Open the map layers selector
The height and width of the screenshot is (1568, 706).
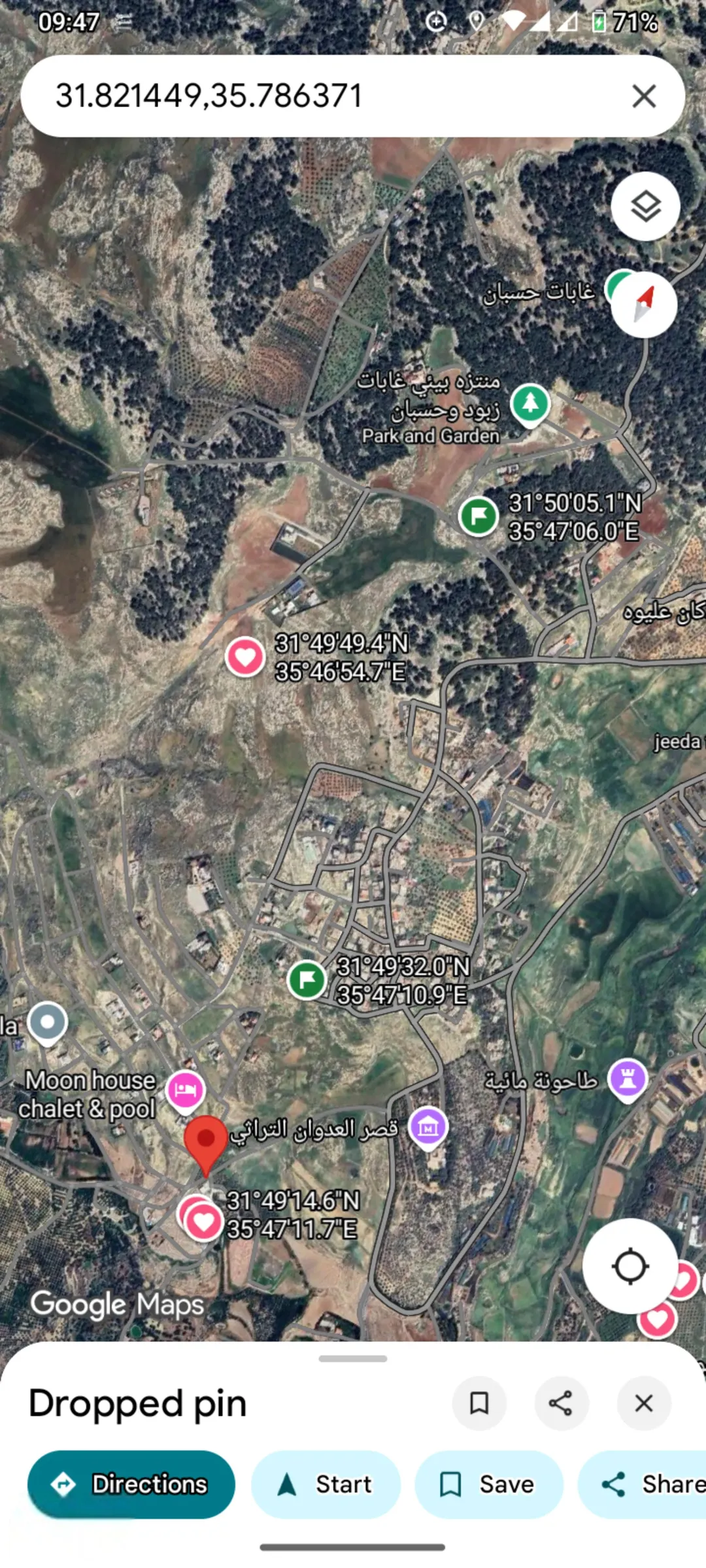[645, 207]
